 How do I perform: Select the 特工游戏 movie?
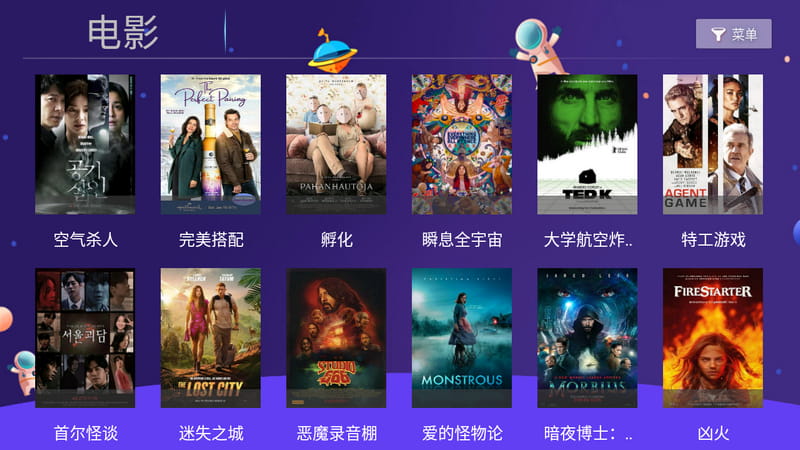[x=713, y=145]
